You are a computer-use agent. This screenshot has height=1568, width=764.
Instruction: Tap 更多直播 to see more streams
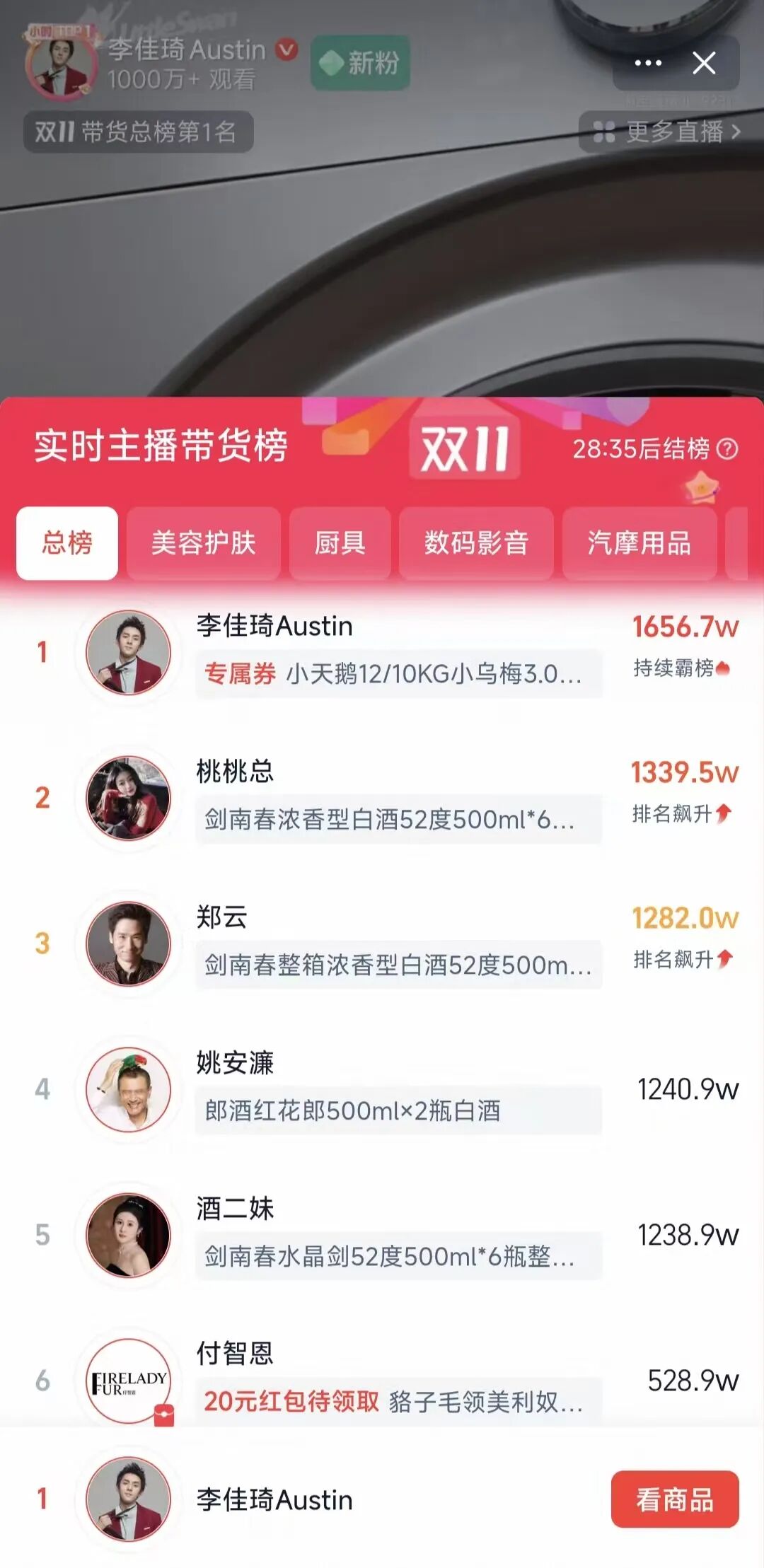(x=668, y=132)
